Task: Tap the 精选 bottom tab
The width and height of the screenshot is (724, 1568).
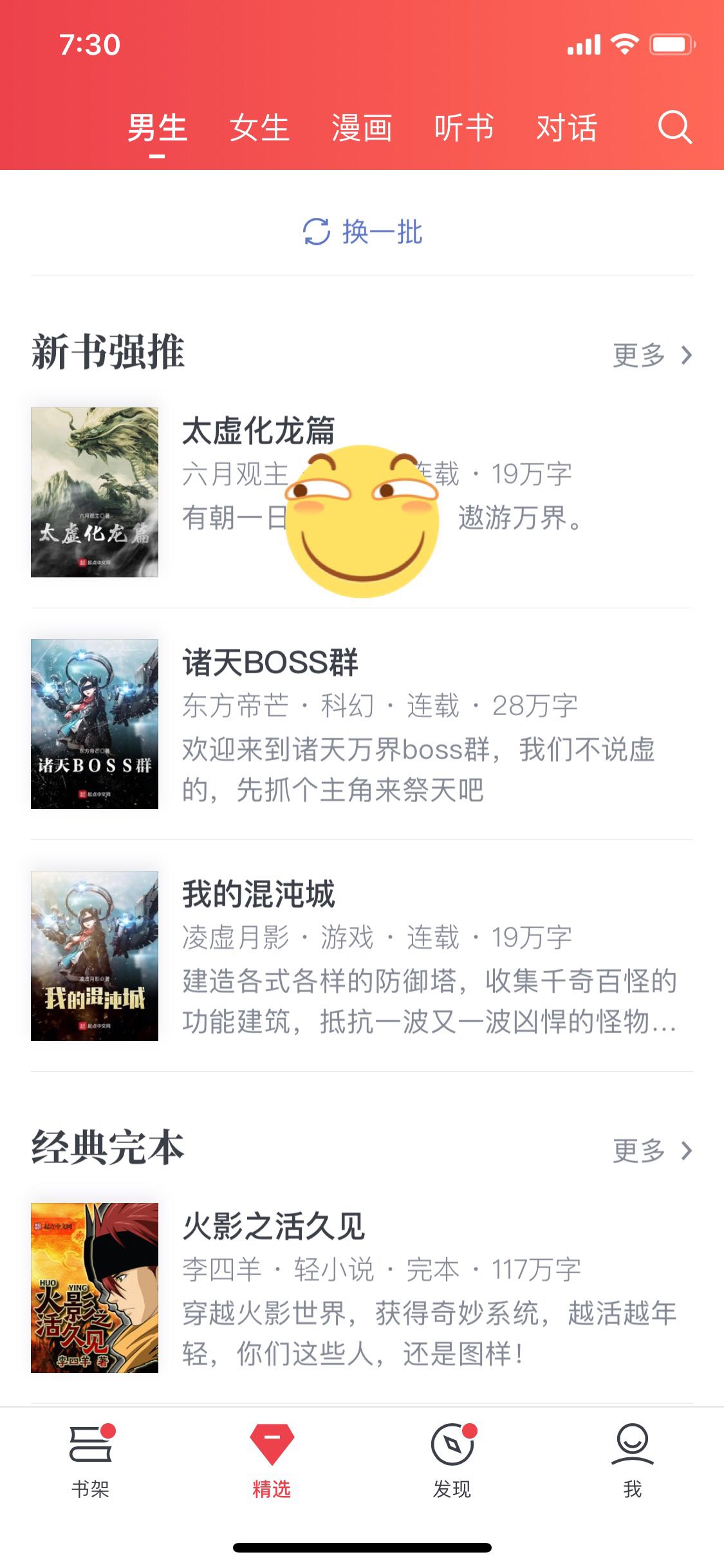Action: click(272, 1461)
